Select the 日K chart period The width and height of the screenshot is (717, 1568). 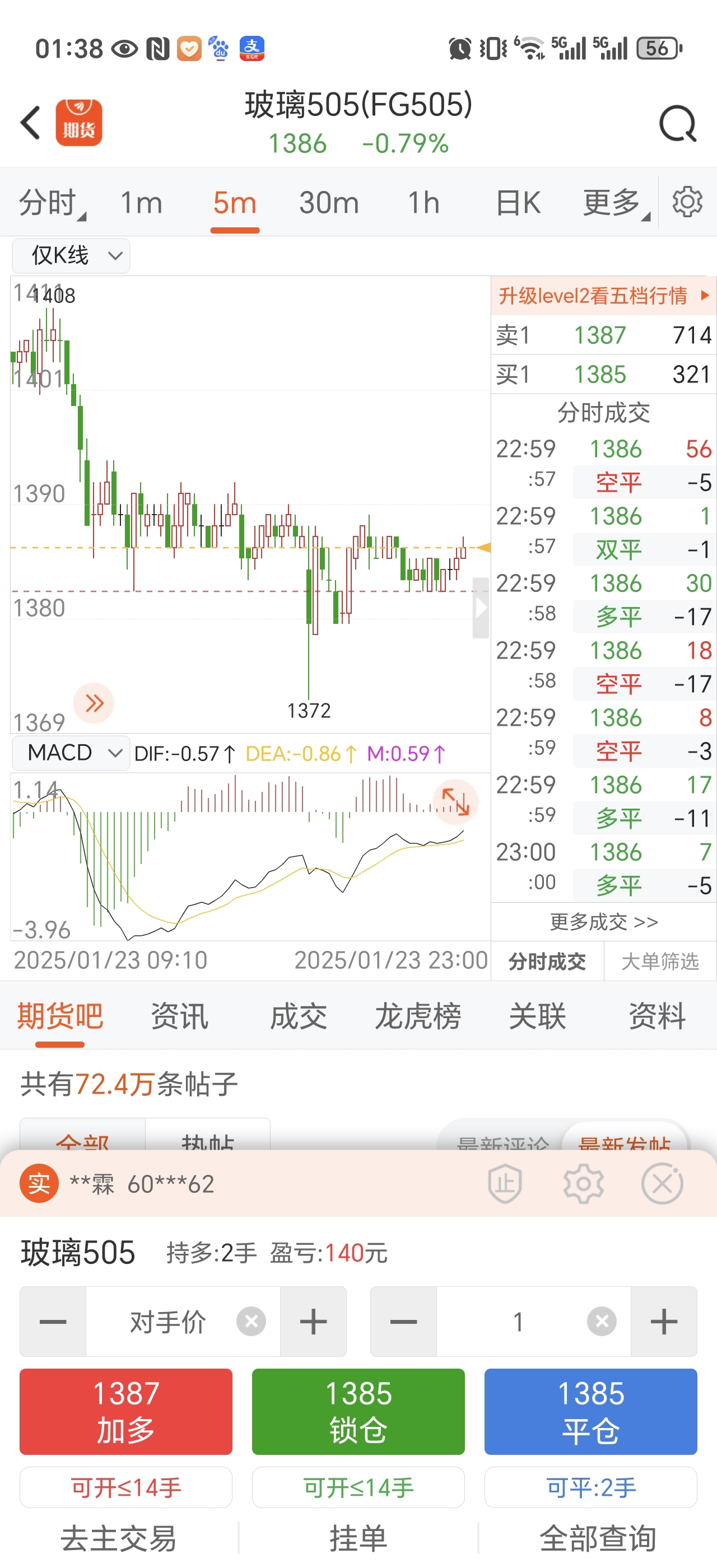pos(518,203)
